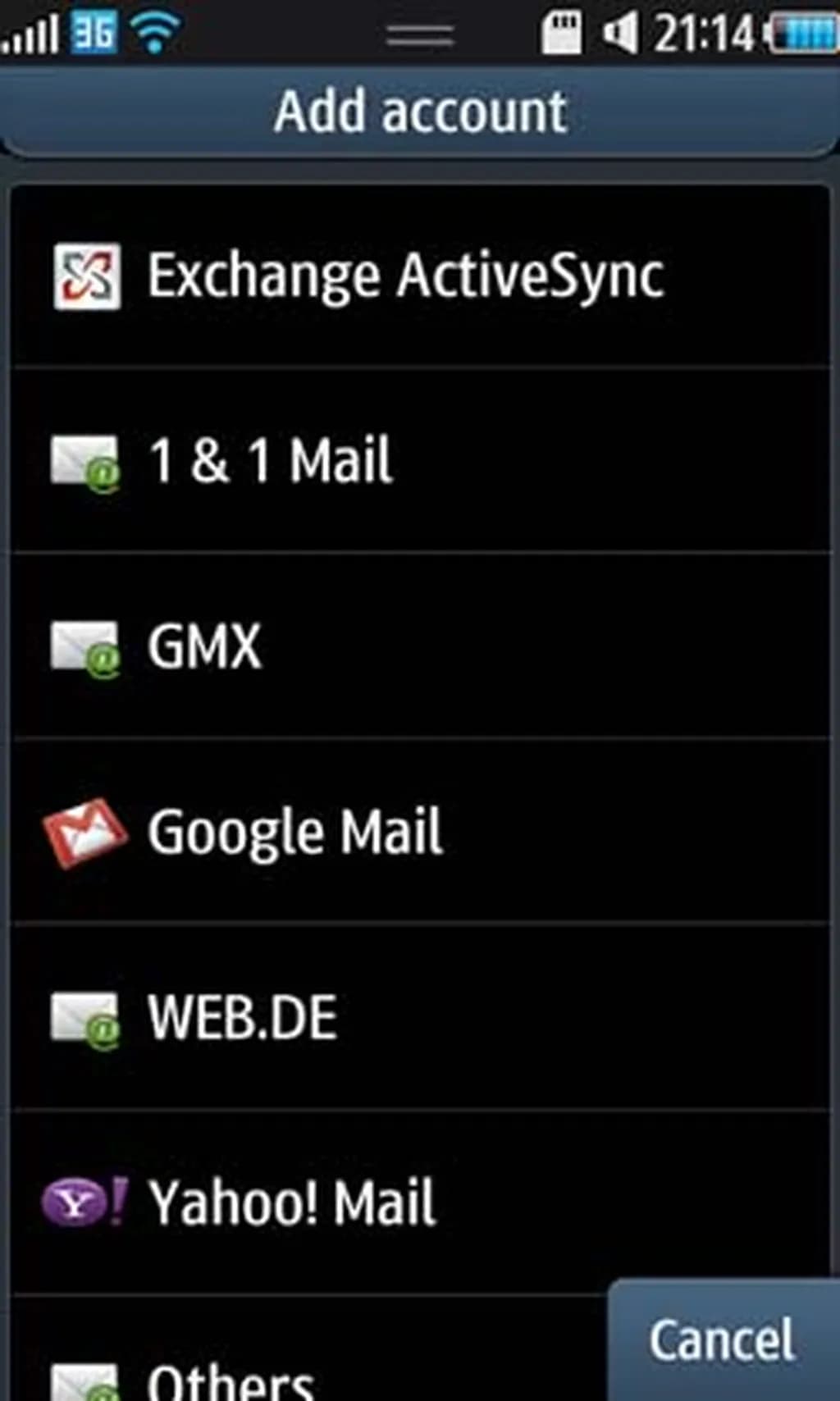This screenshot has width=840, height=1401.
Task: Cancel adding an account
Action: click(722, 1340)
